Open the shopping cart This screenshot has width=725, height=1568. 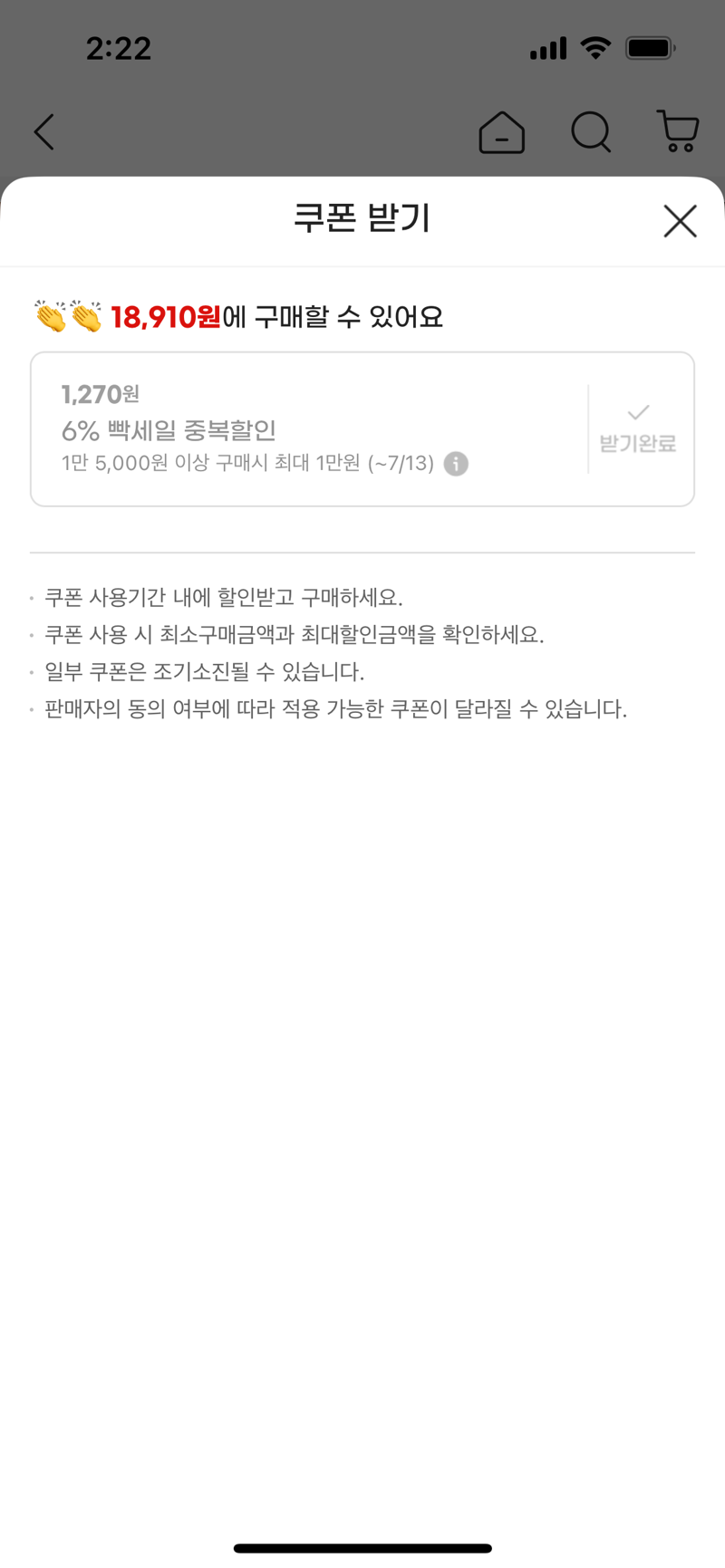click(678, 132)
